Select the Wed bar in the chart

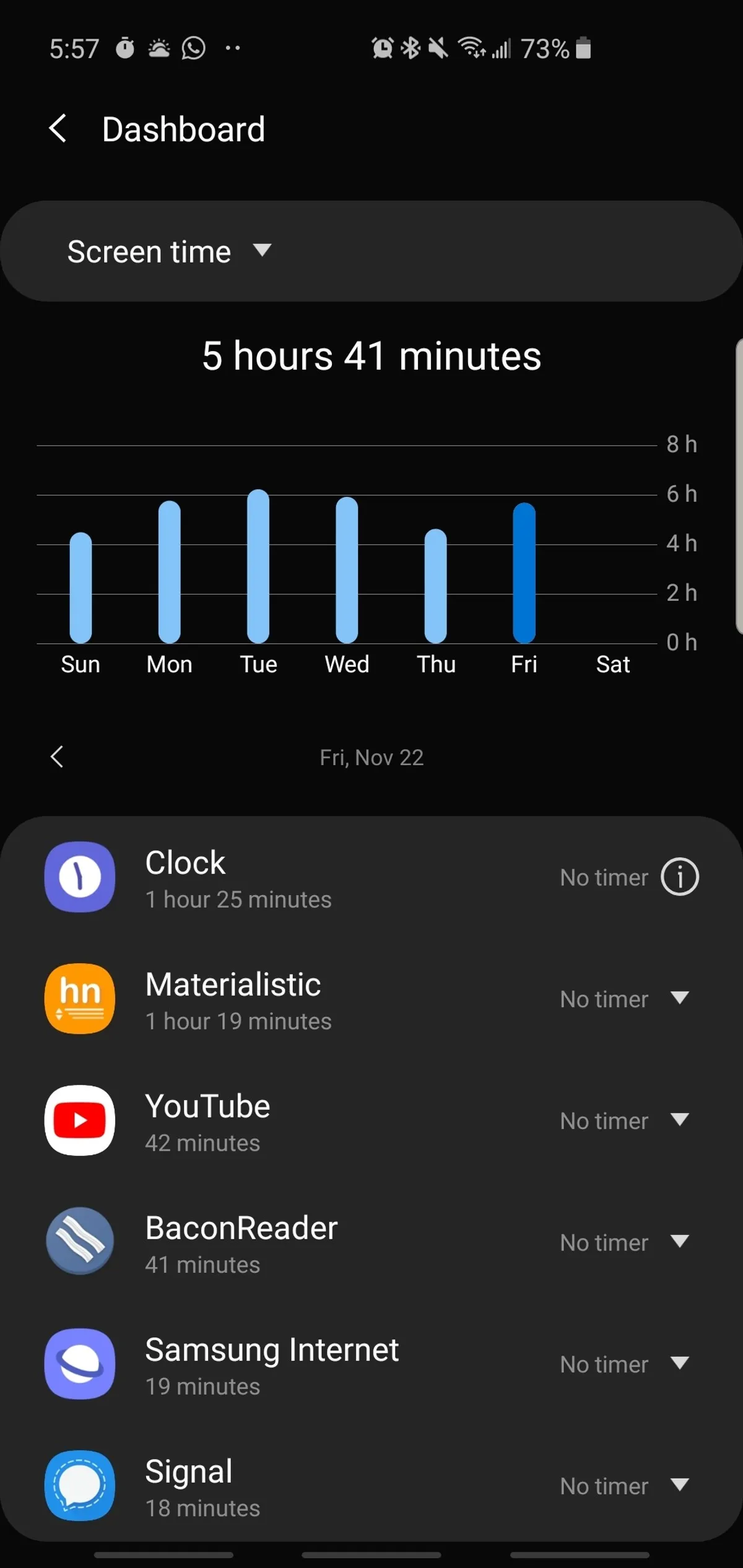[347, 570]
